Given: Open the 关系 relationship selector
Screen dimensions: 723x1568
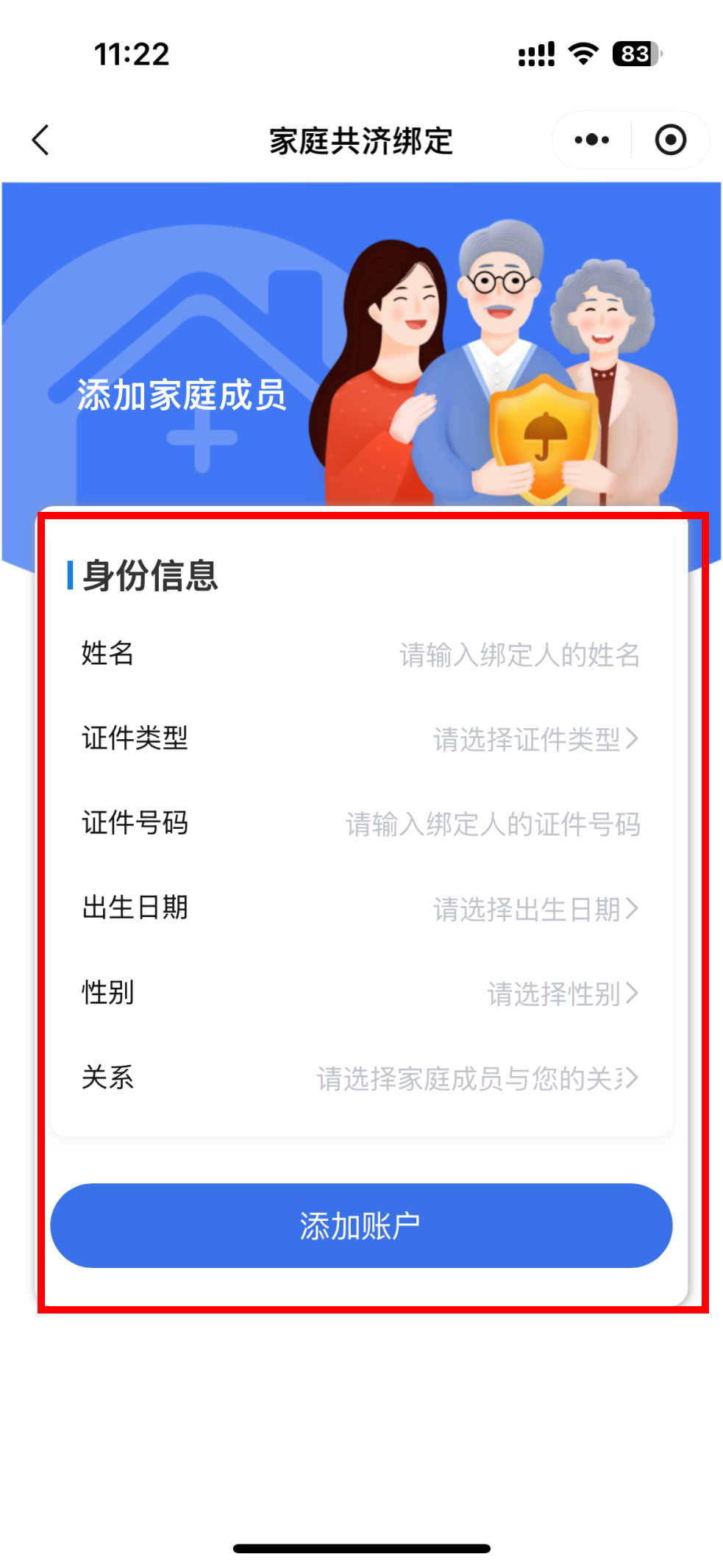Looking at the screenshot, I should [x=477, y=1078].
